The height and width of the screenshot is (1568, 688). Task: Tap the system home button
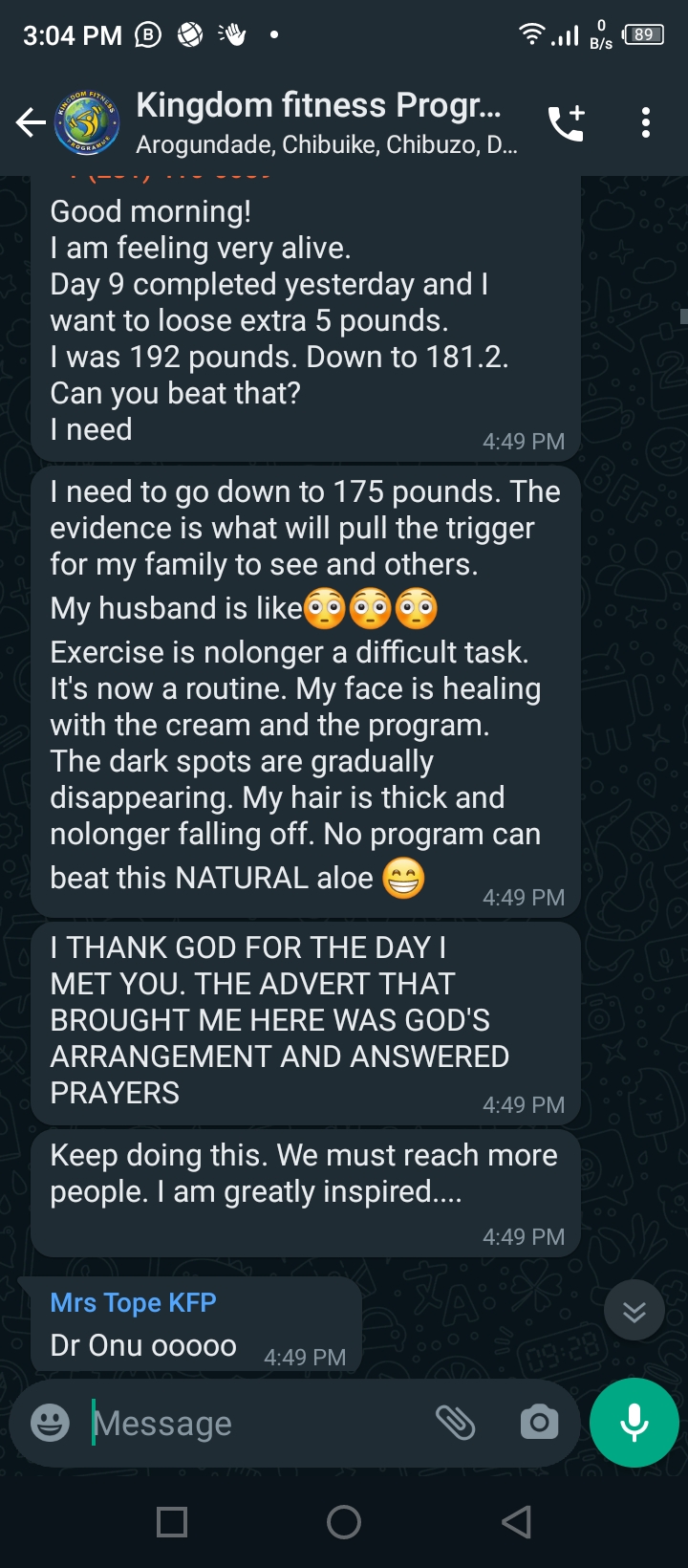click(x=344, y=1522)
